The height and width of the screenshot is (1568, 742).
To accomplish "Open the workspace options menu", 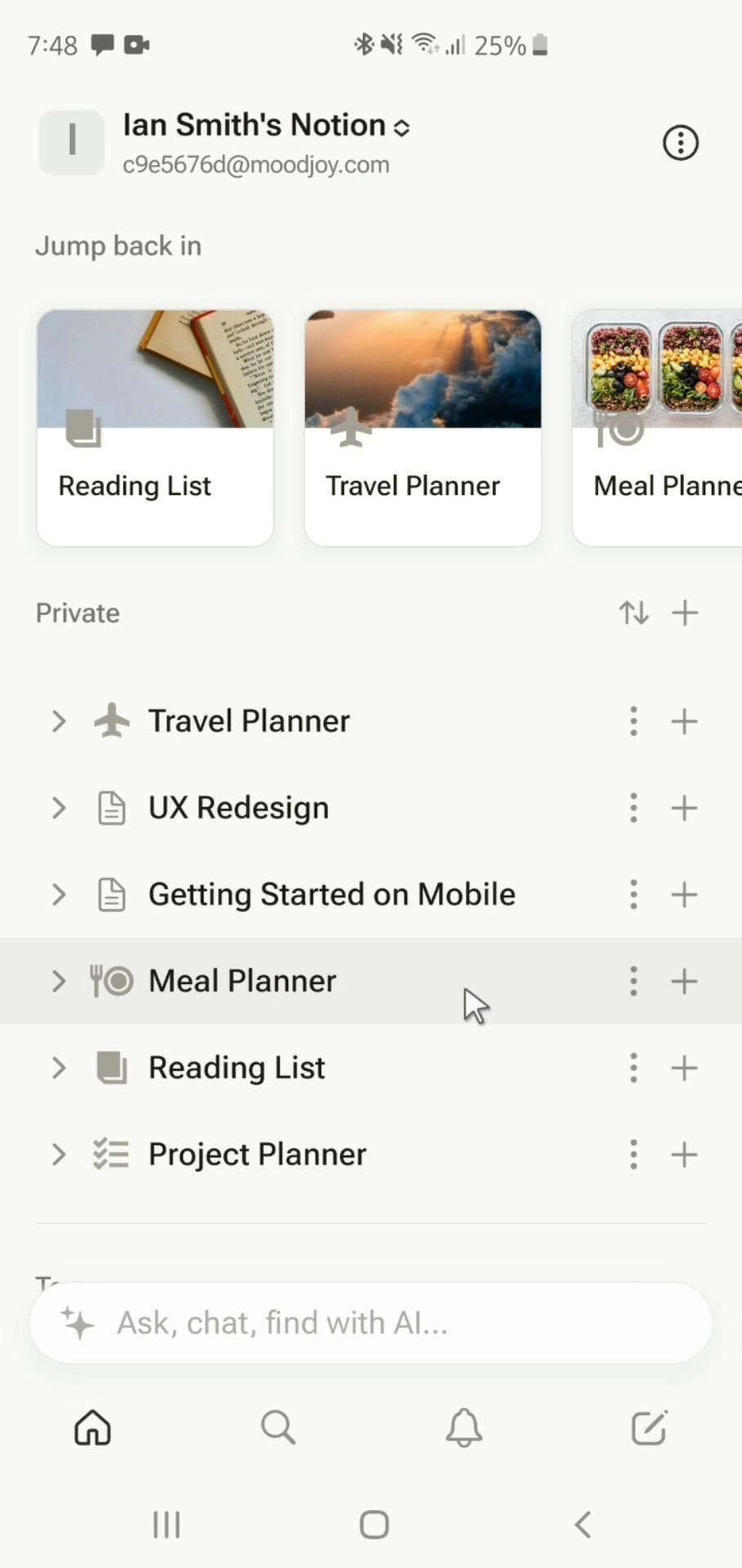I will 680,143.
